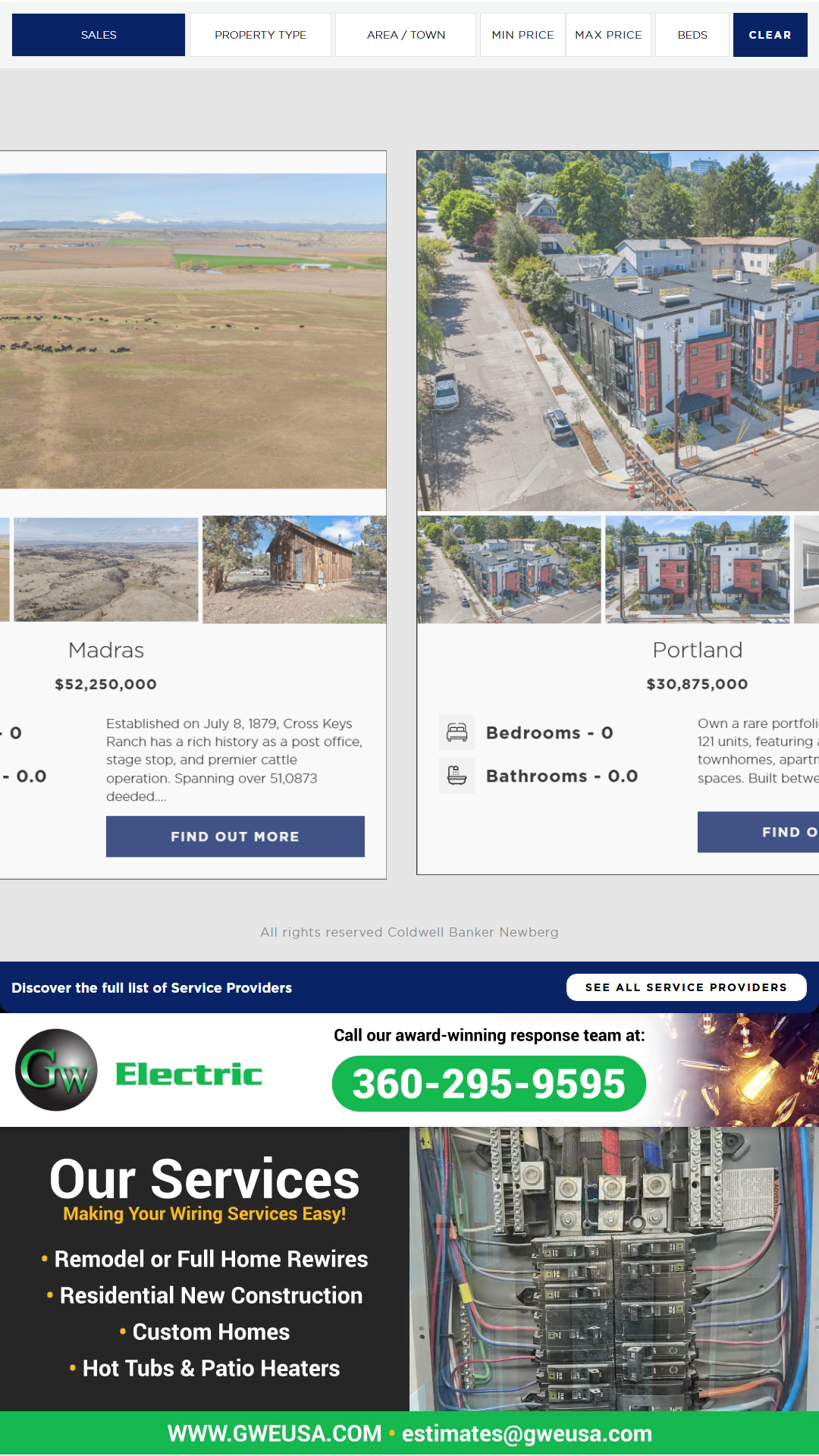Choose an Area / Town filter
819x1456 pixels.
point(406,35)
